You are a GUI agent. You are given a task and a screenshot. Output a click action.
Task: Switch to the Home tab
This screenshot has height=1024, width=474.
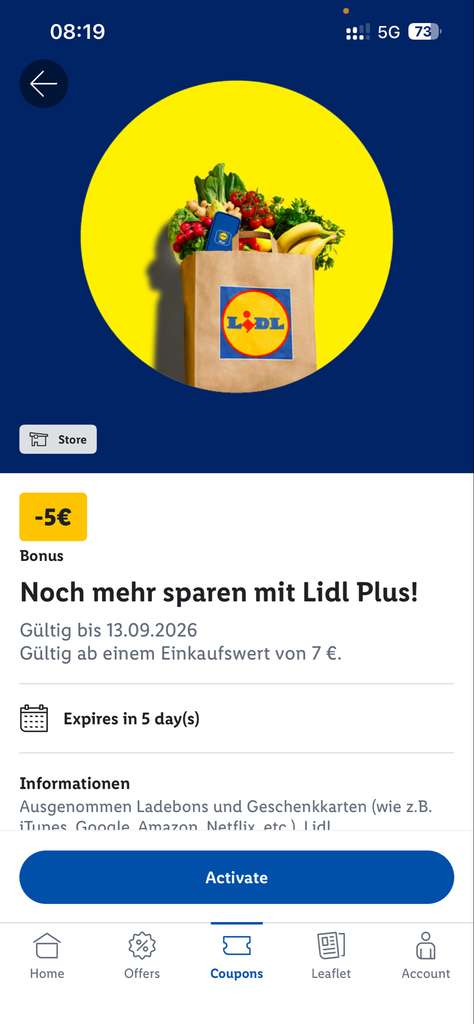(x=47, y=955)
